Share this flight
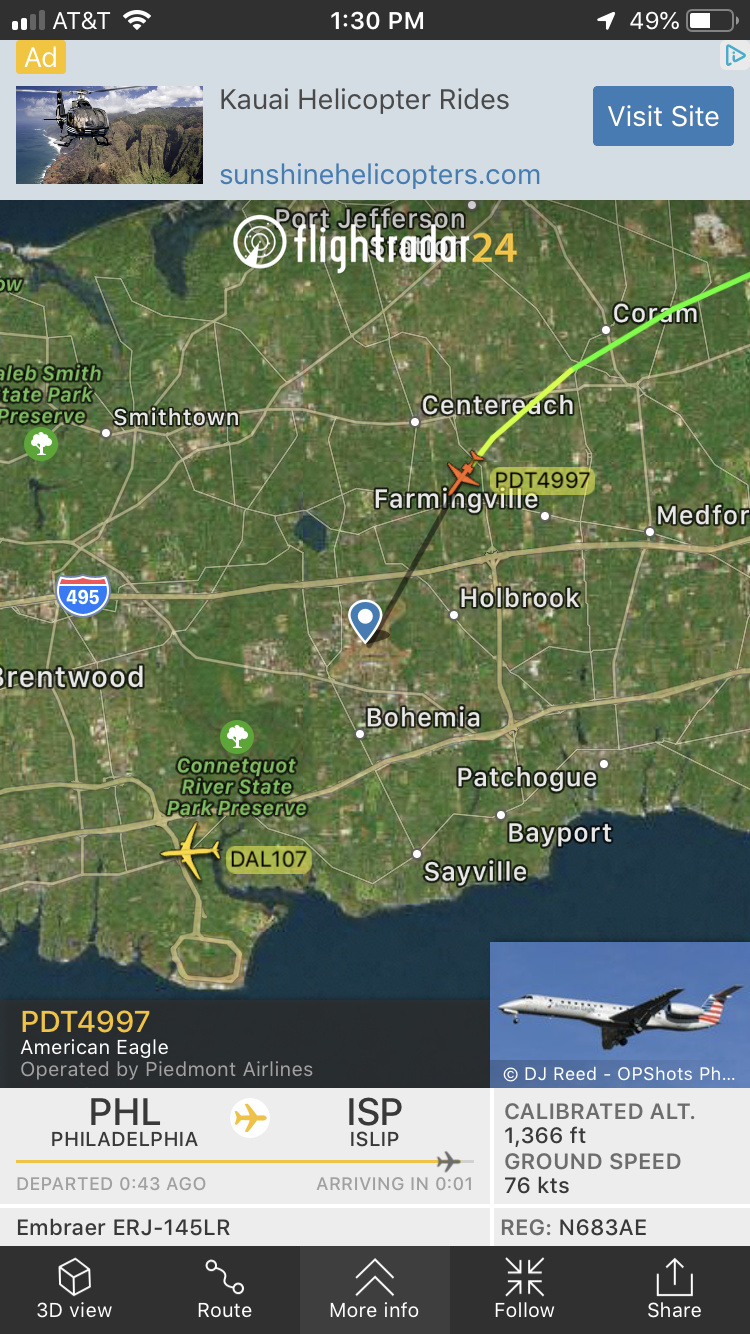Image resolution: width=750 pixels, height=1334 pixels. tap(674, 1289)
